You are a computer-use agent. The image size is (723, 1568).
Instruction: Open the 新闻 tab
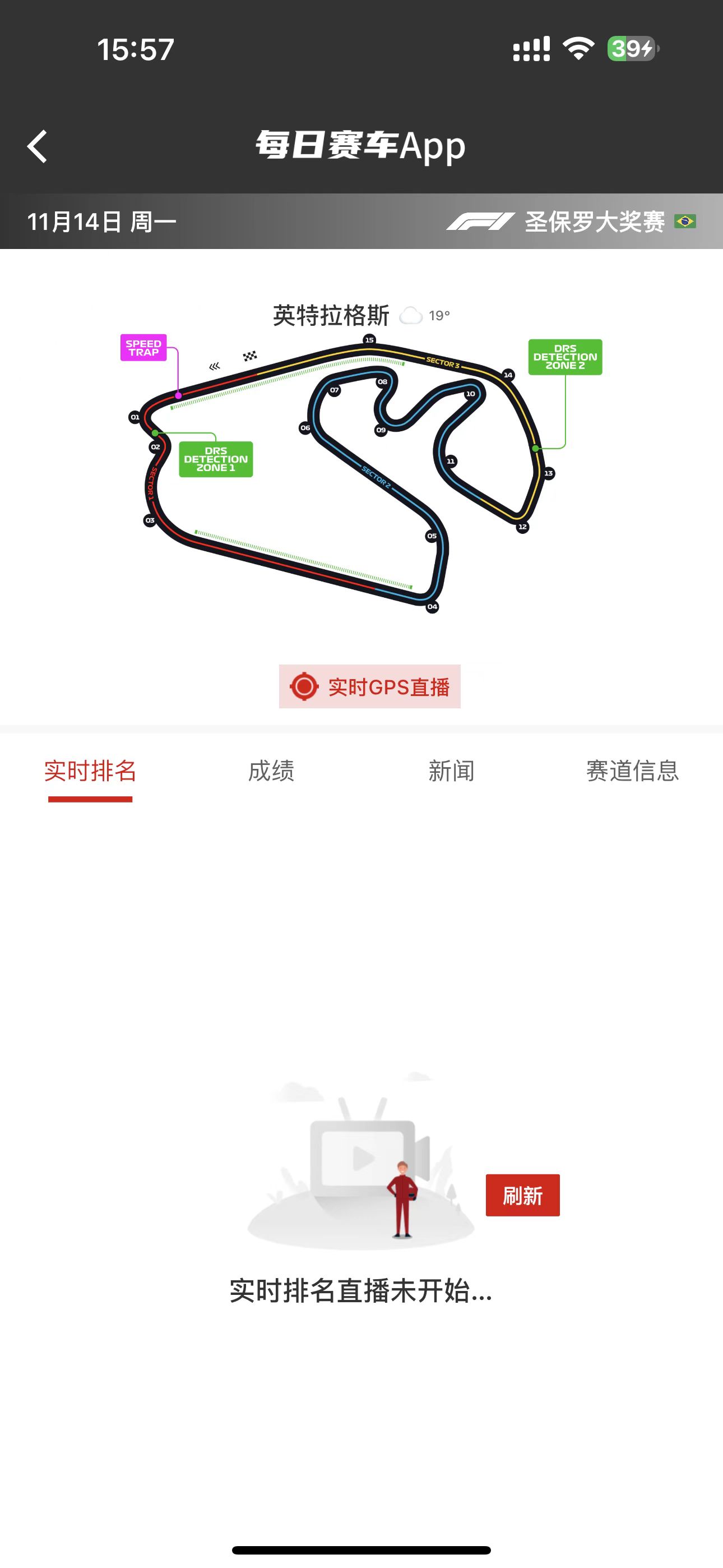[x=451, y=771]
